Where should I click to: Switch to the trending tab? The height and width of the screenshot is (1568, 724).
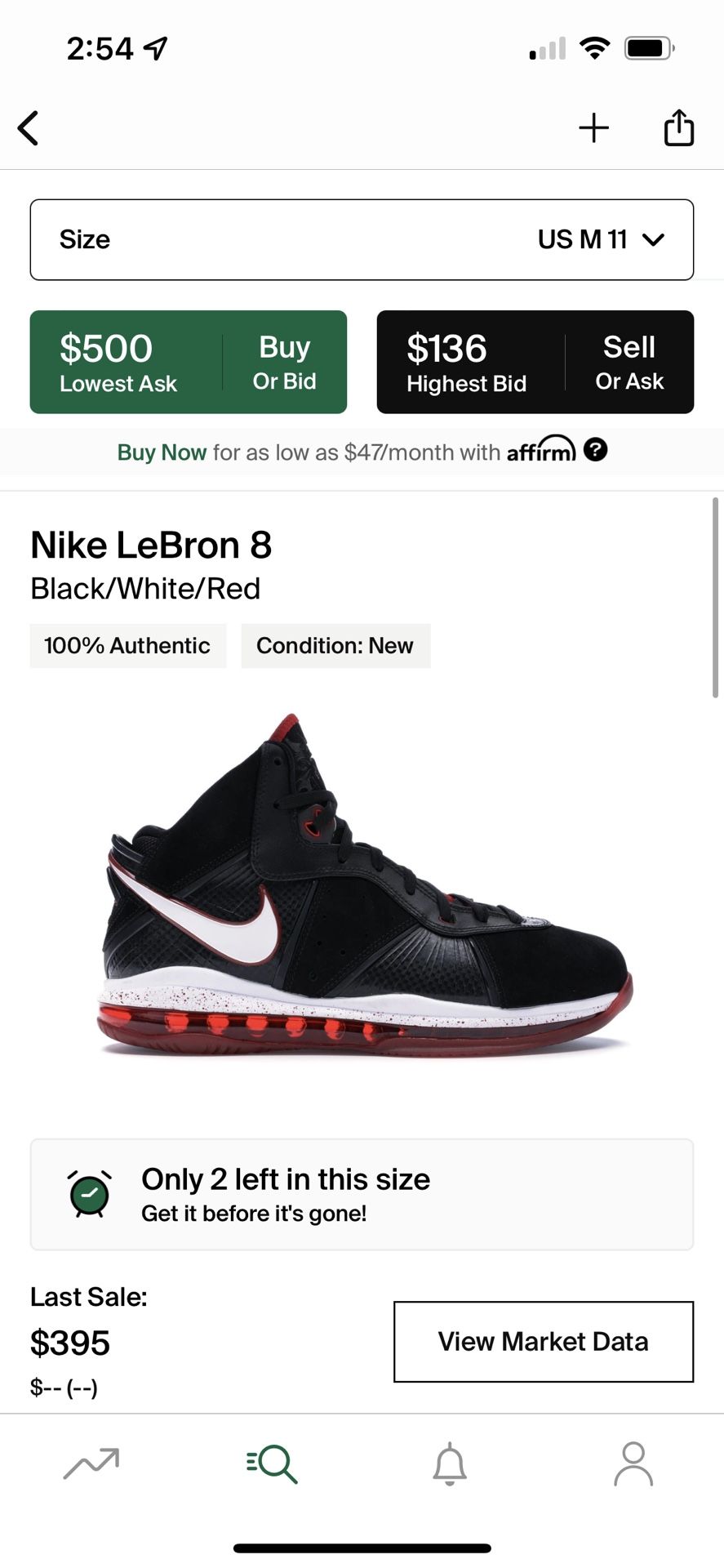click(91, 1463)
